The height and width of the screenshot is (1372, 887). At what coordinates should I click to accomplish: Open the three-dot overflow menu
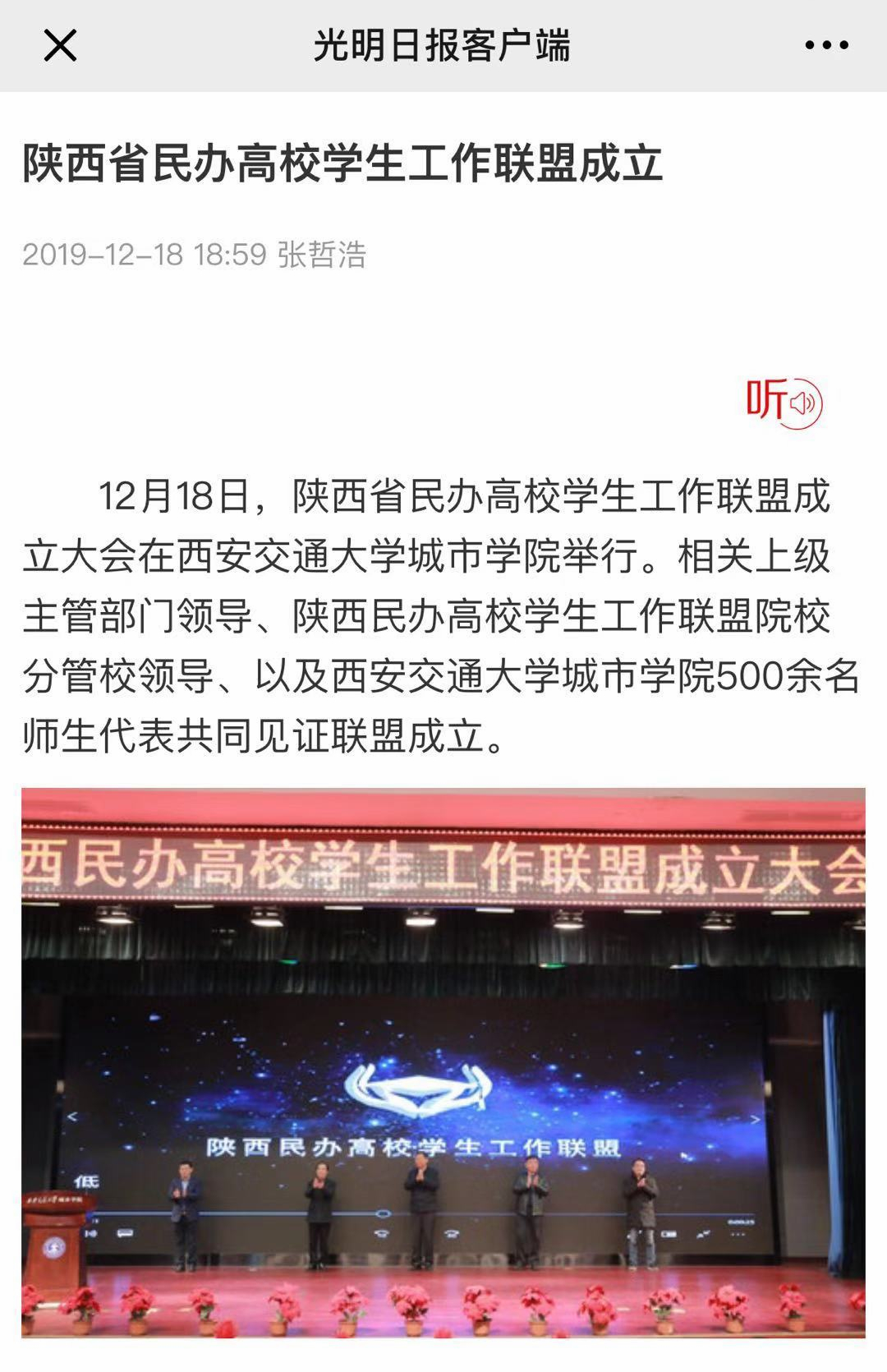click(x=826, y=45)
